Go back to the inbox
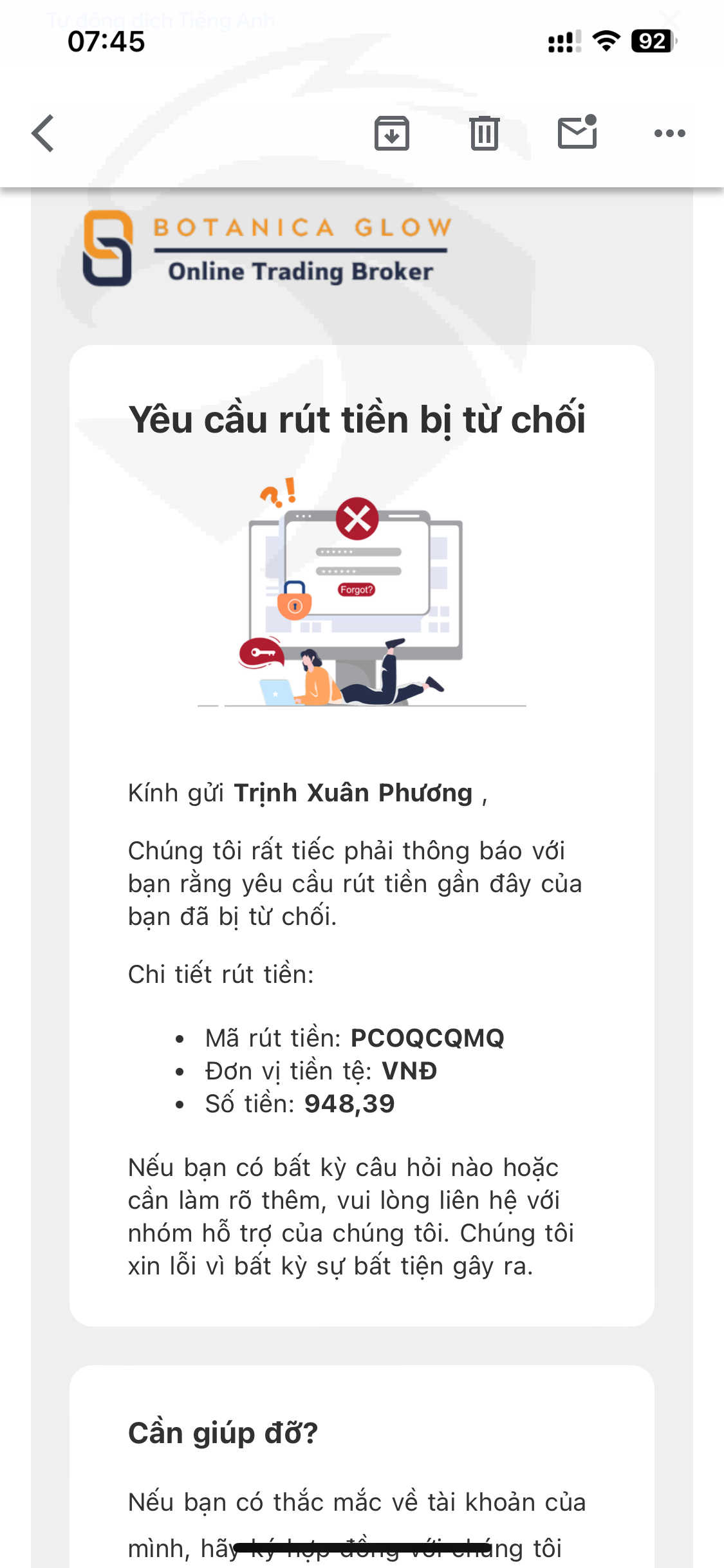This screenshot has width=724, height=1568. pyautogui.click(x=43, y=133)
